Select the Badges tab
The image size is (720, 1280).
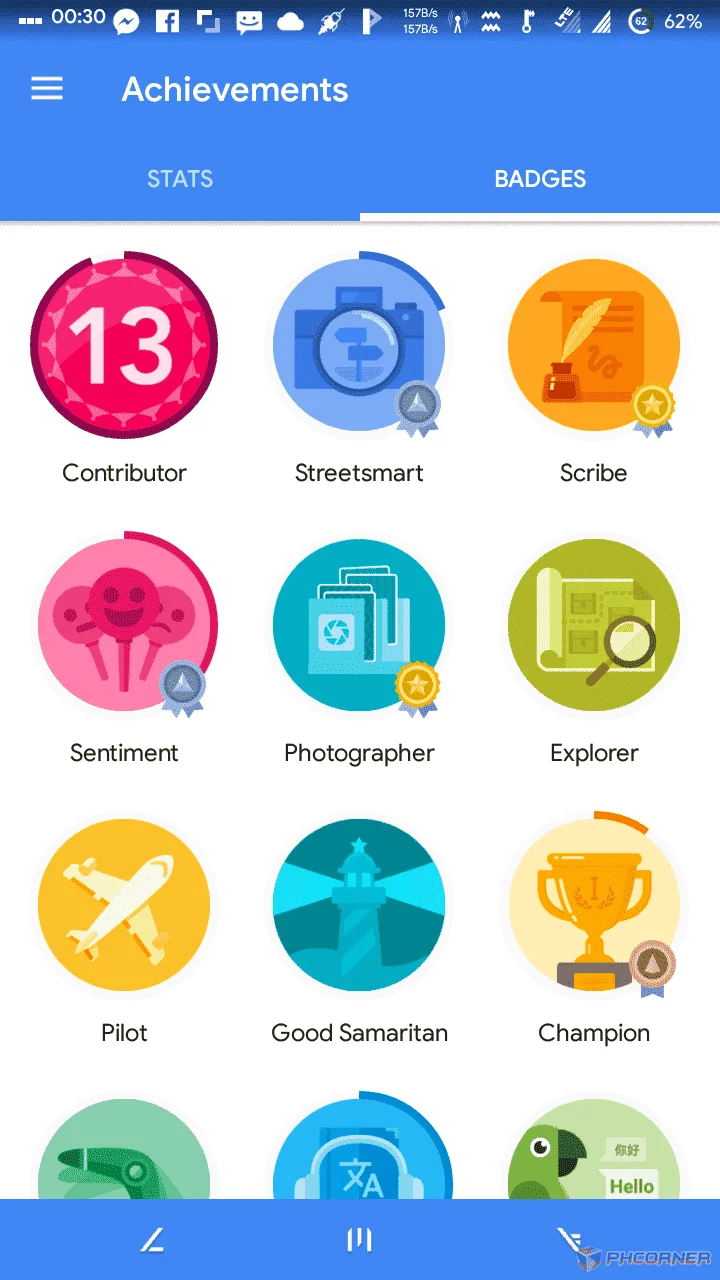pos(540,179)
